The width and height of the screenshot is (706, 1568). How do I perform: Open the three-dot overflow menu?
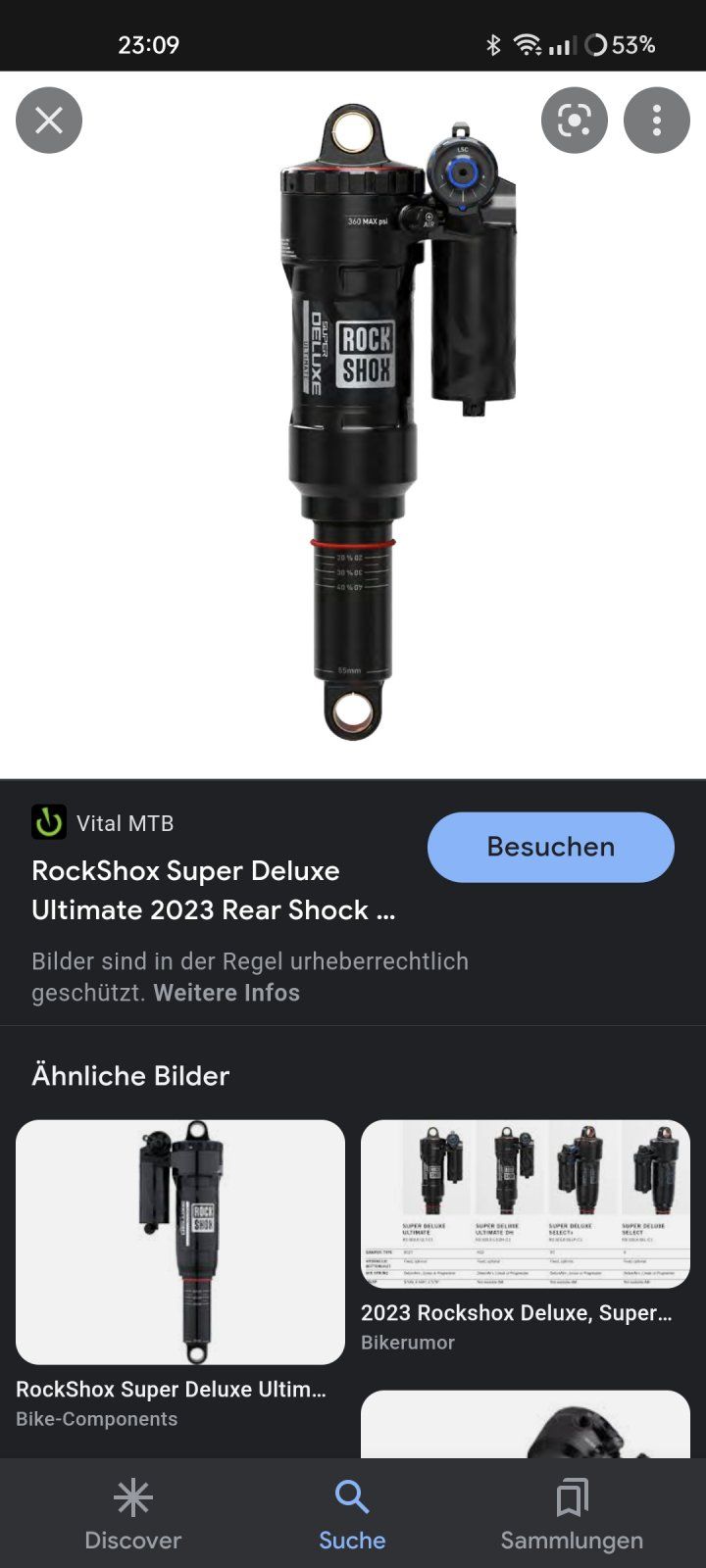(657, 121)
